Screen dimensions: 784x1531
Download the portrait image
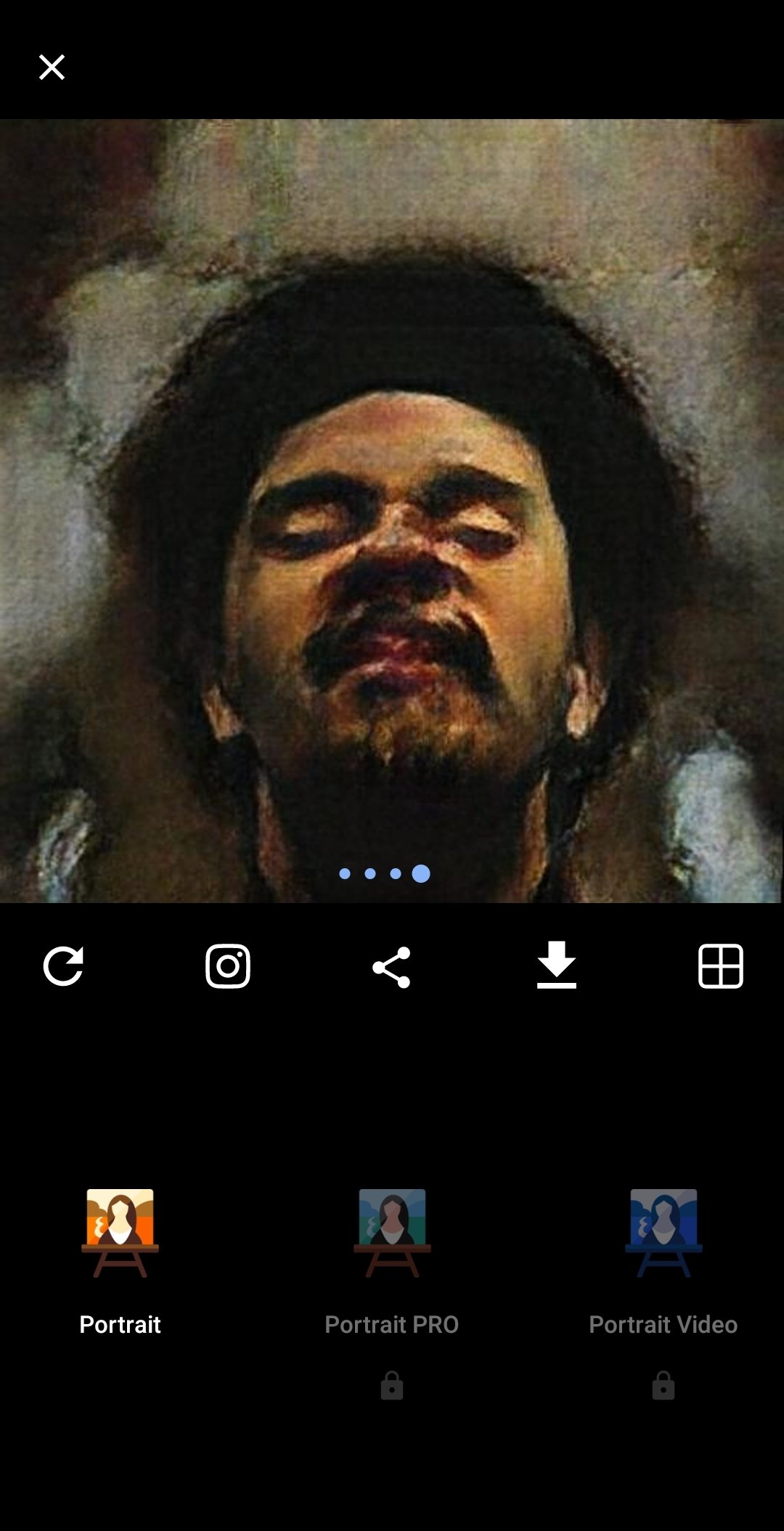coord(557,965)
